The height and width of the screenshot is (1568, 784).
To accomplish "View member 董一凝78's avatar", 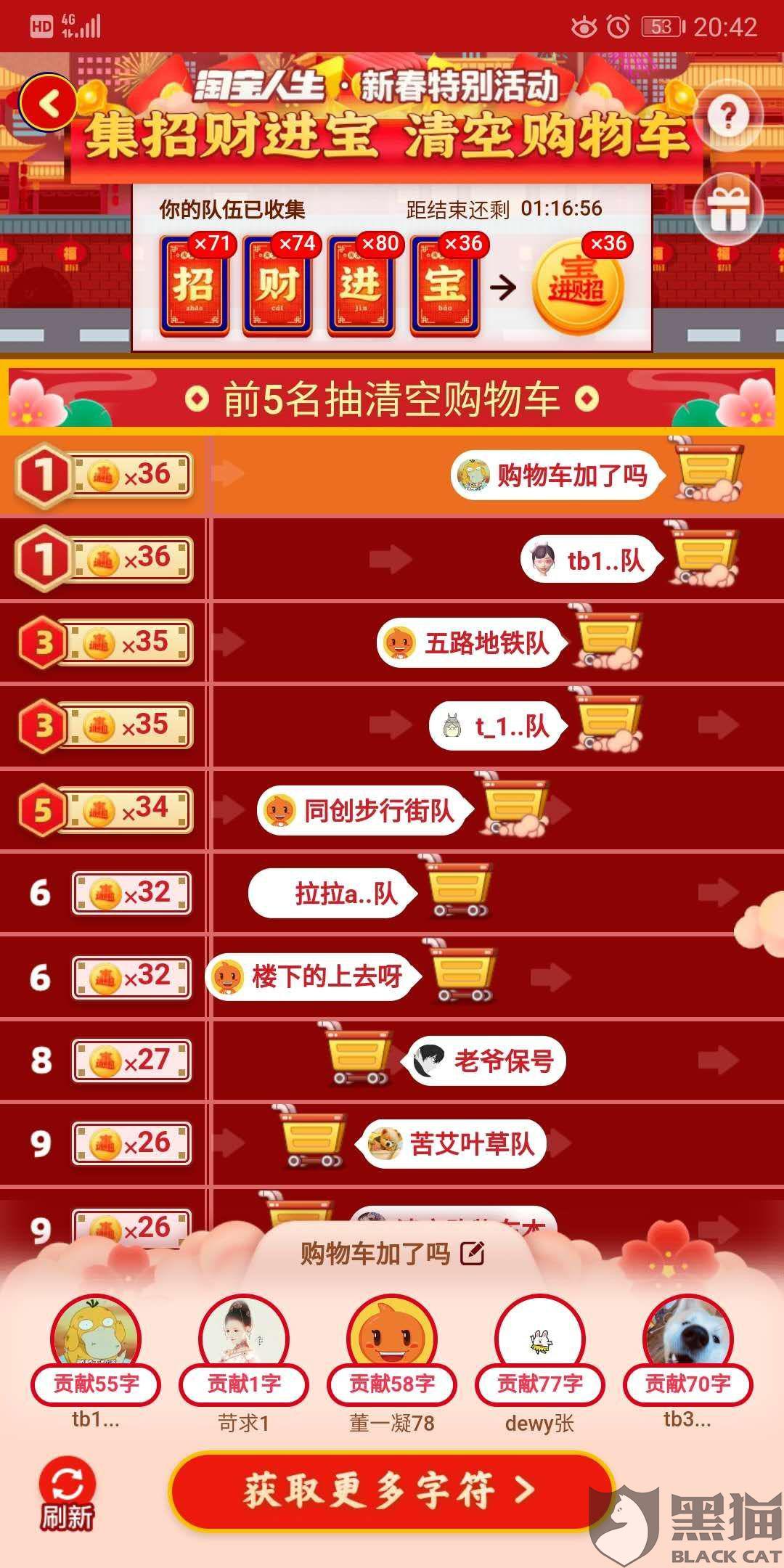I will [392, 1339].
